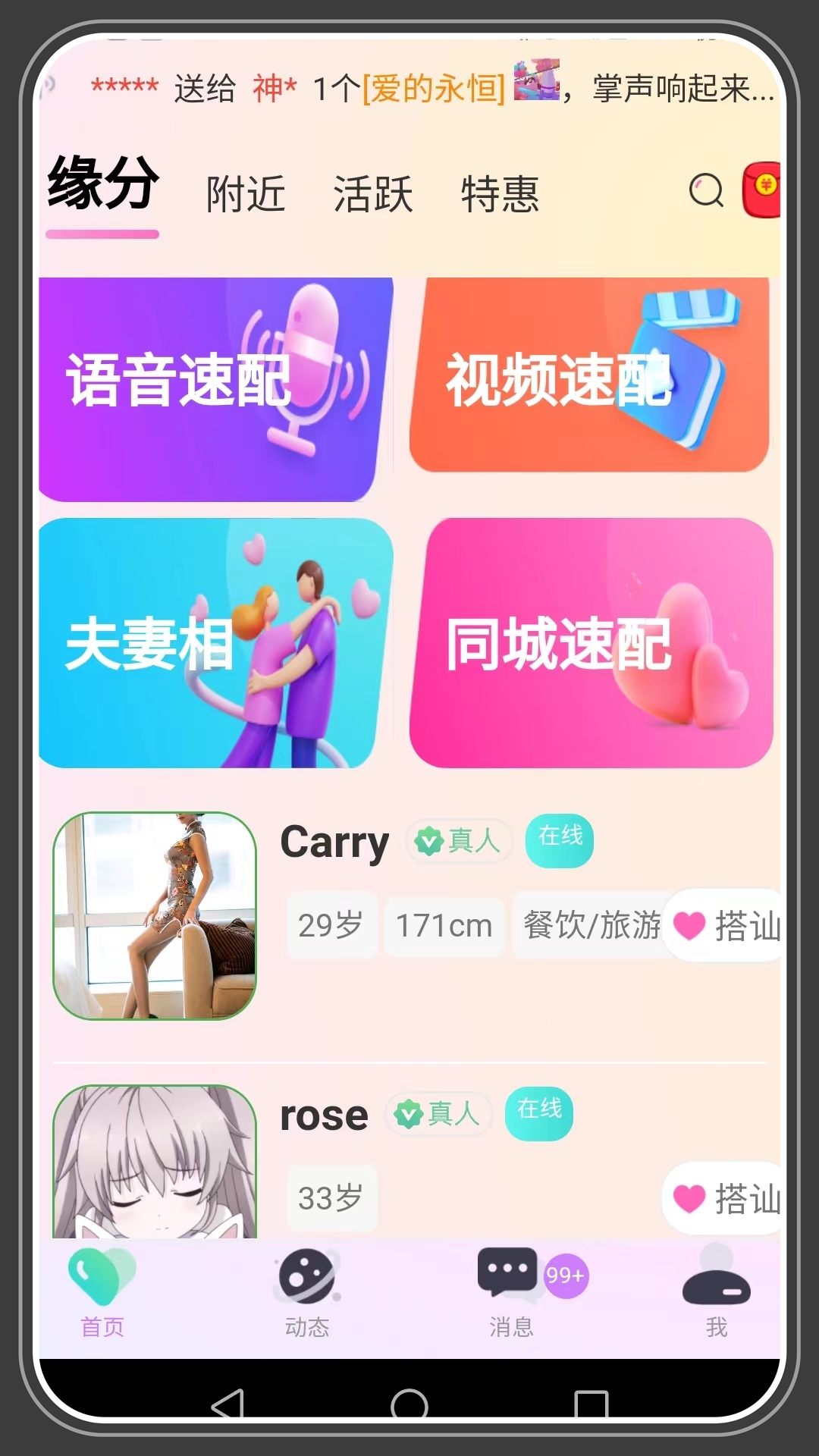
Task: Start 语音速配 voice matching
Action: (216, 389)
